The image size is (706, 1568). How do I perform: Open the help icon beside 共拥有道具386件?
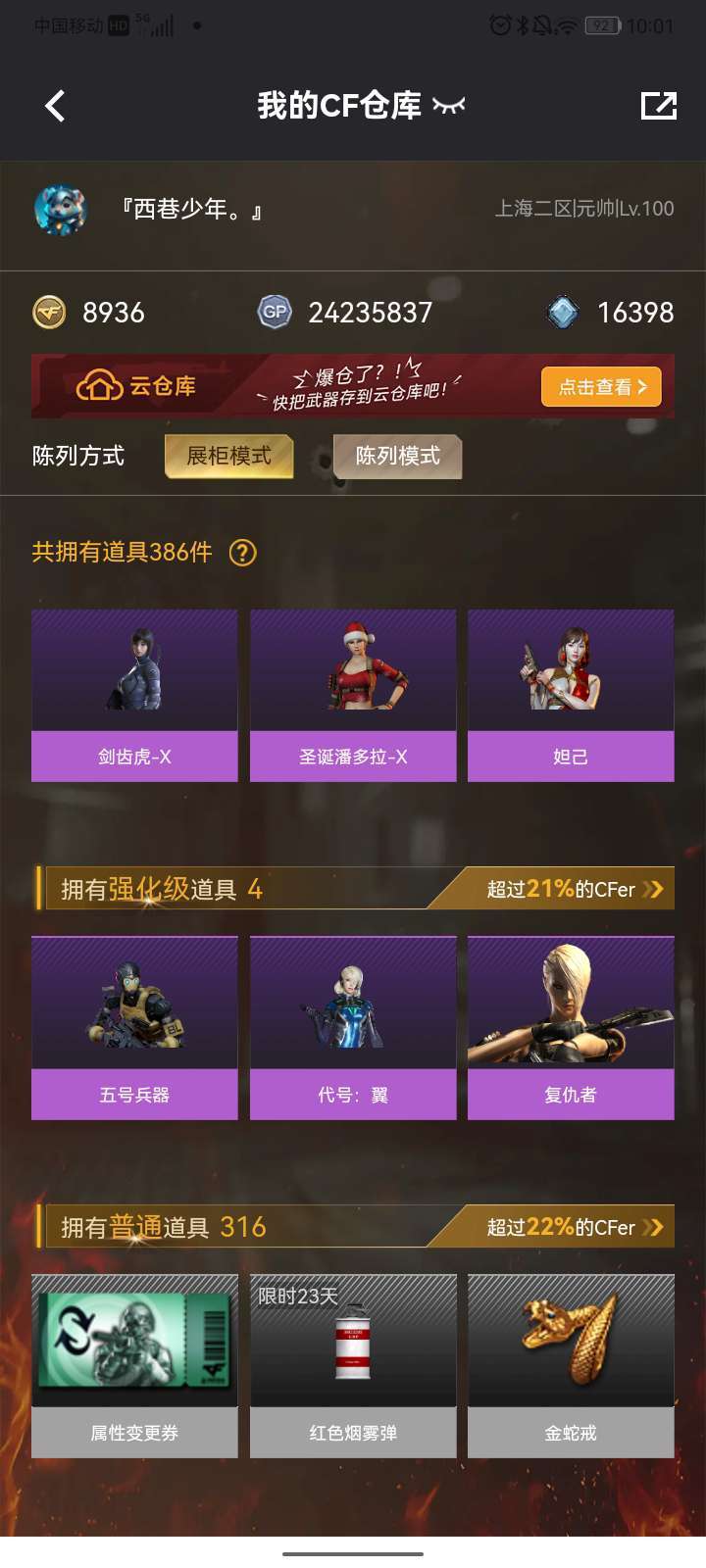242,553
